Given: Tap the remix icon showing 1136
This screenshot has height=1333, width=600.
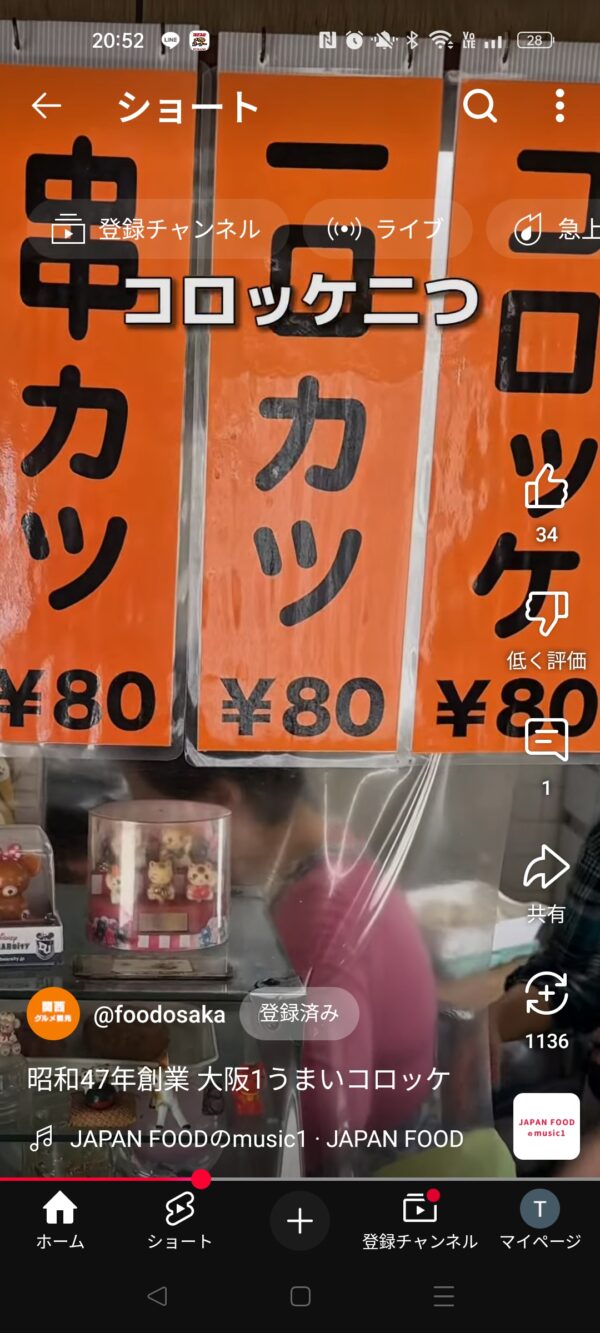Looking at the screenshot, I should pos(546,995).
